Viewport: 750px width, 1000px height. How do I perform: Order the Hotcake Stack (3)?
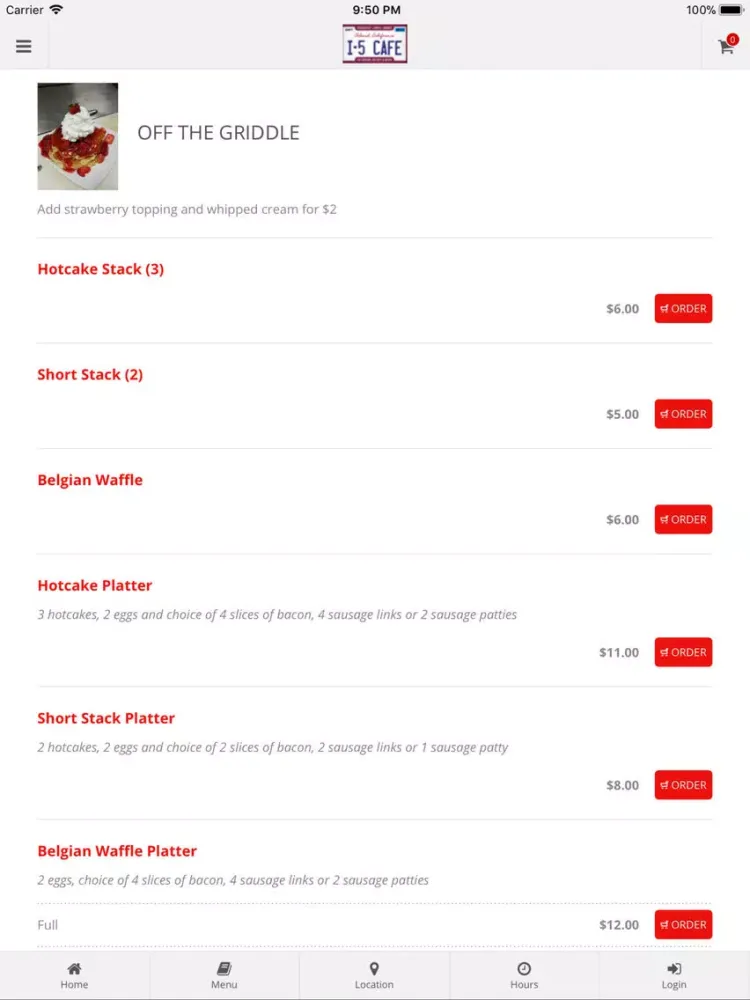683,309
